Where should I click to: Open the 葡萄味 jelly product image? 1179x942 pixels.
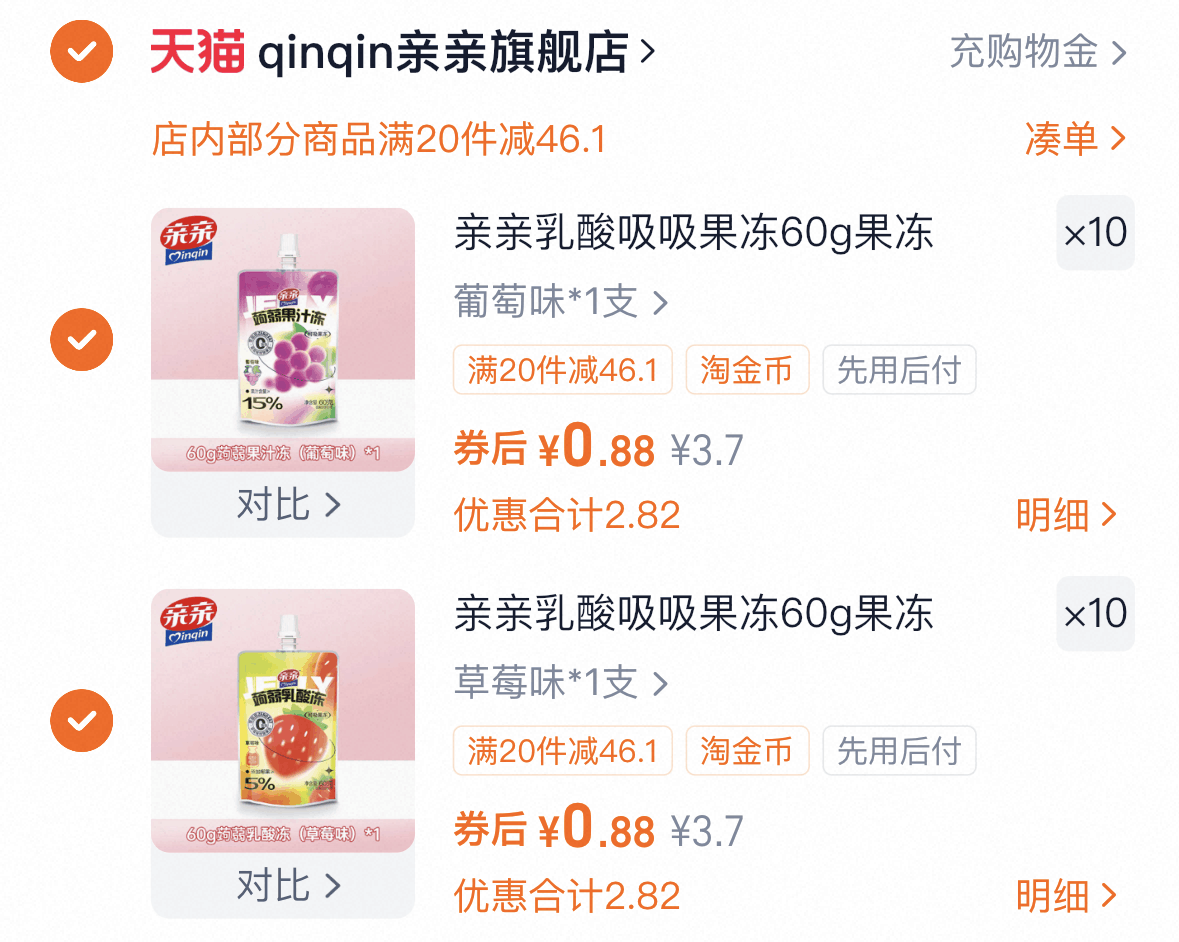coord(283,340)
